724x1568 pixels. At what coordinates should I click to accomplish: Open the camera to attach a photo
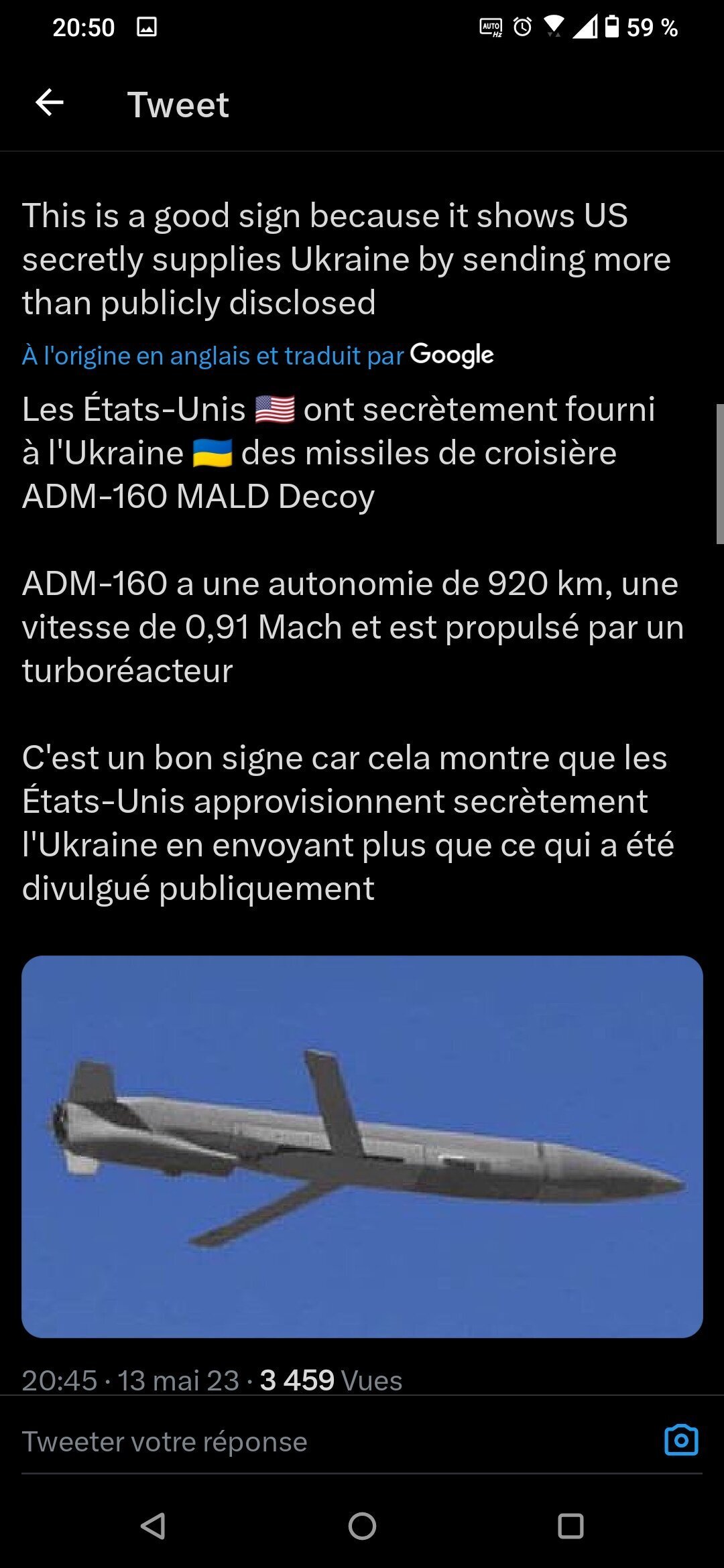pos(680,1440)
